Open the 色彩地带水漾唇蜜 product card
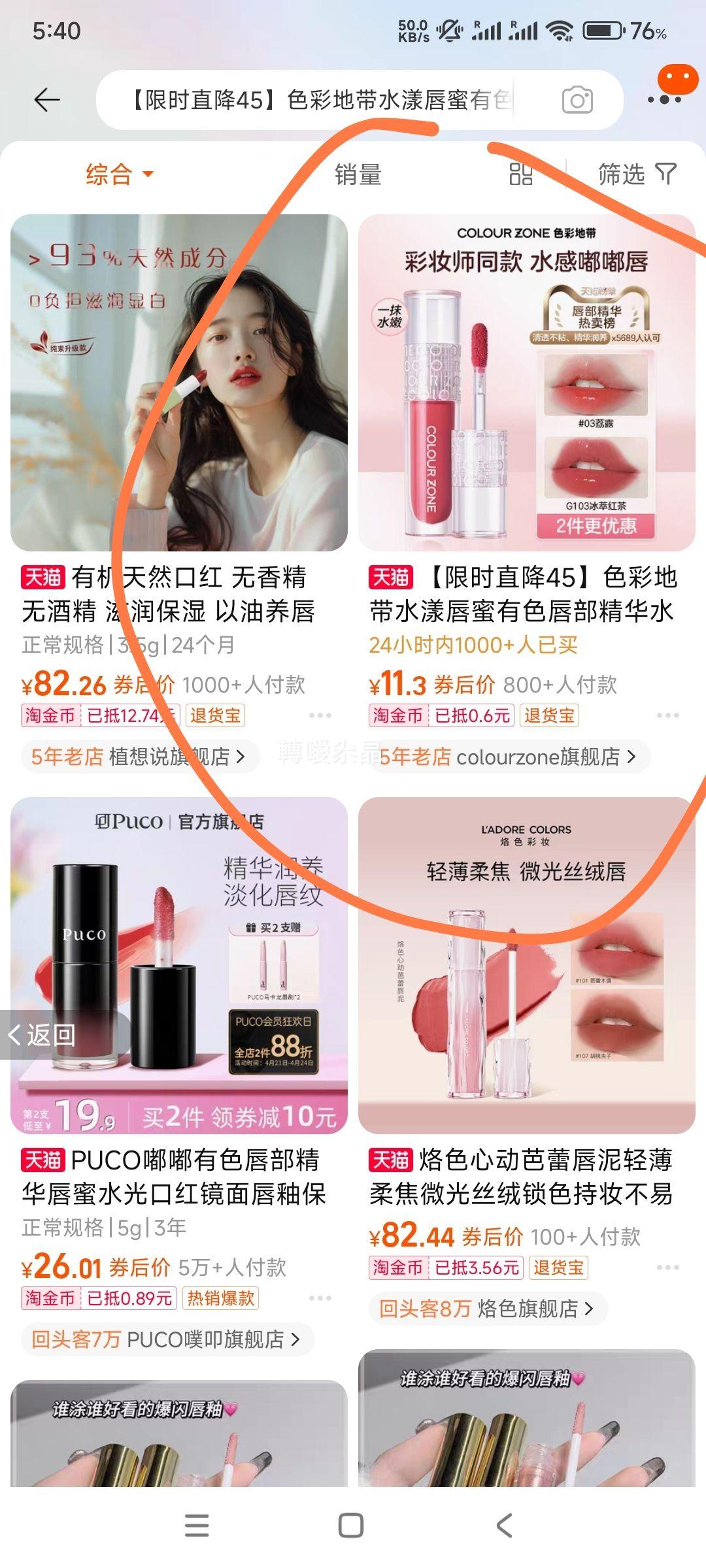 coord(526,383)
